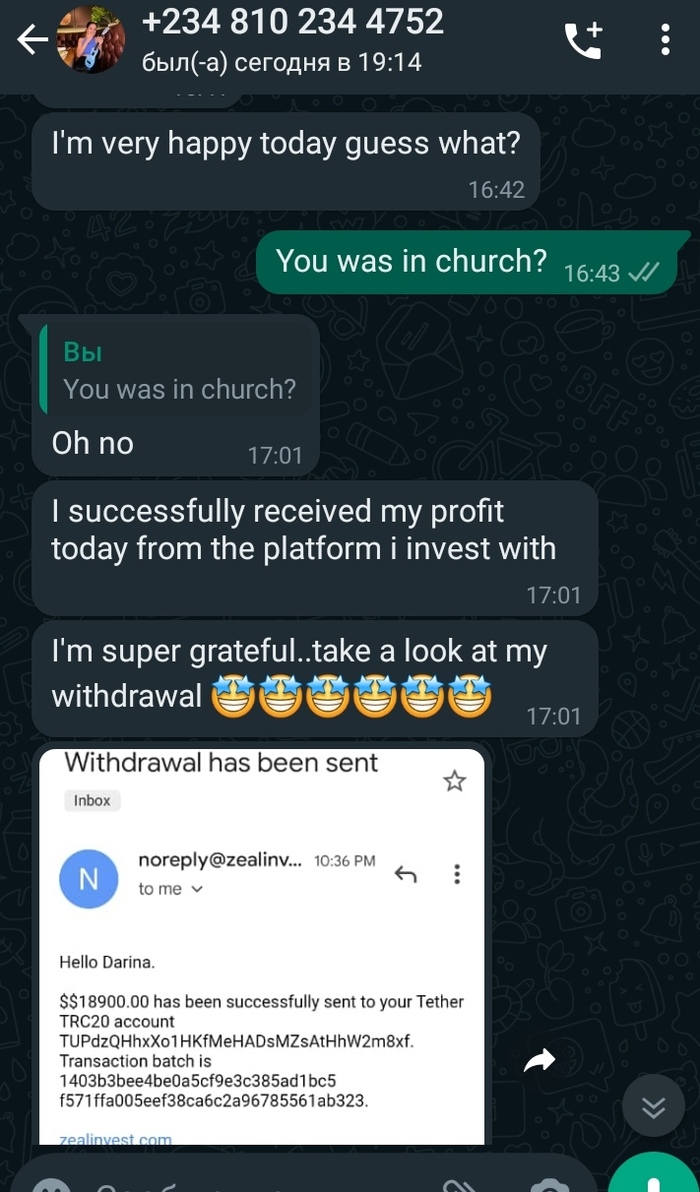Image resolution: width=700 pixels, height=1192 pixels.
Task: Forward the withdrawal screenshot image
Action: coord(540,1062)
